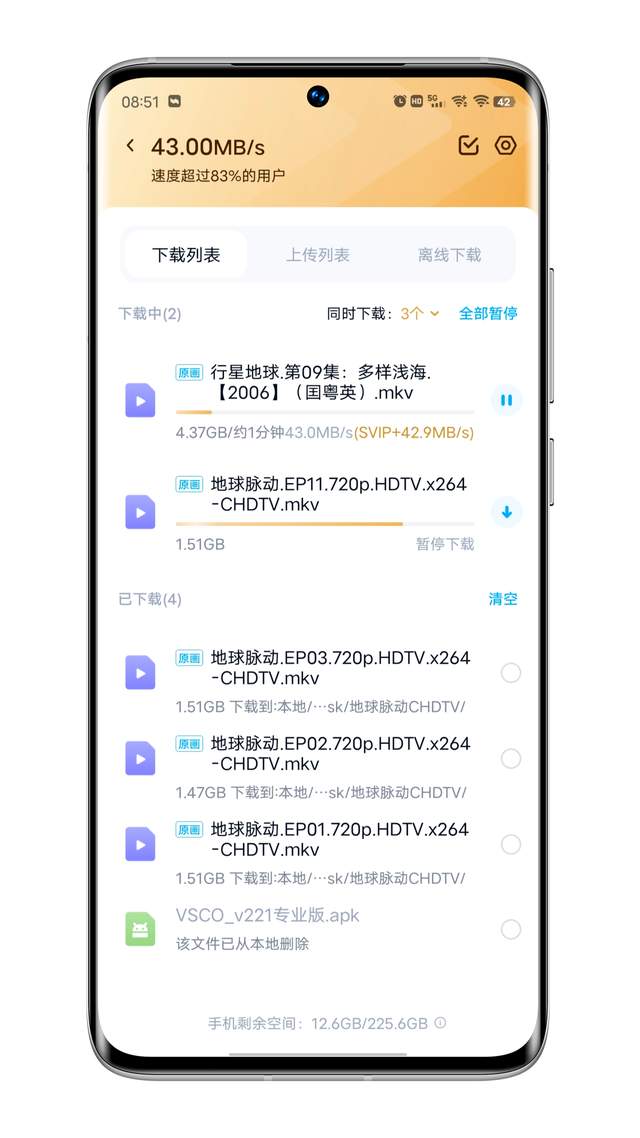The width and height of the screenshot is (640, 1138).
Task: Open download settings hexagon icon
Action: [506, 146]
